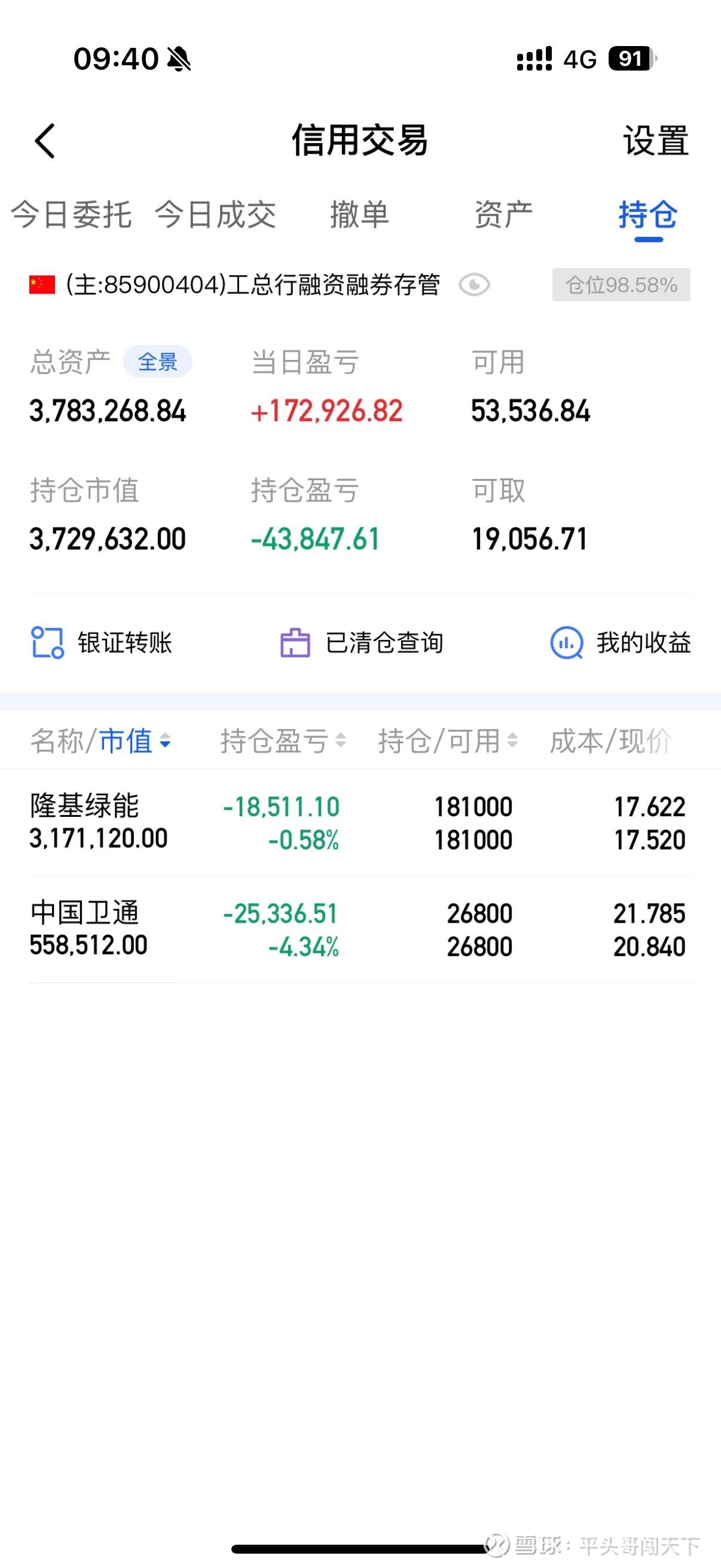Image resolution: width=721 pixels, height=1568 pixels.
Task: Toggle sort order on 持仓盈亏 column
Action: tap(281, 741)
